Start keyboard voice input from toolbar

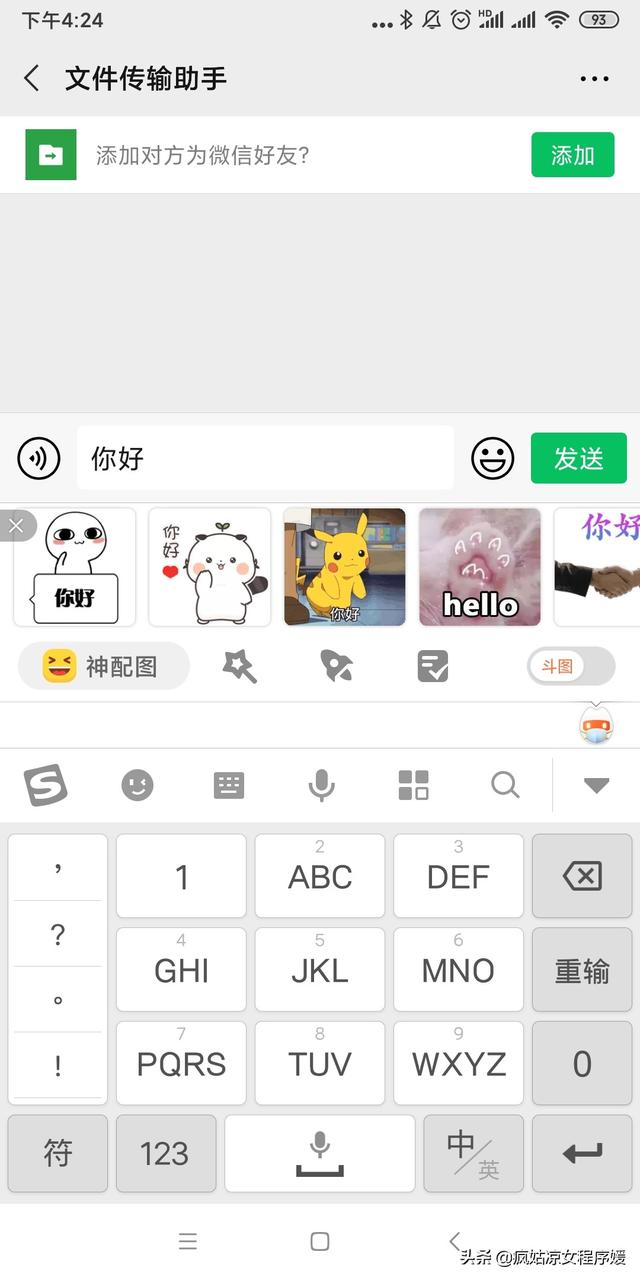point(321,785)
